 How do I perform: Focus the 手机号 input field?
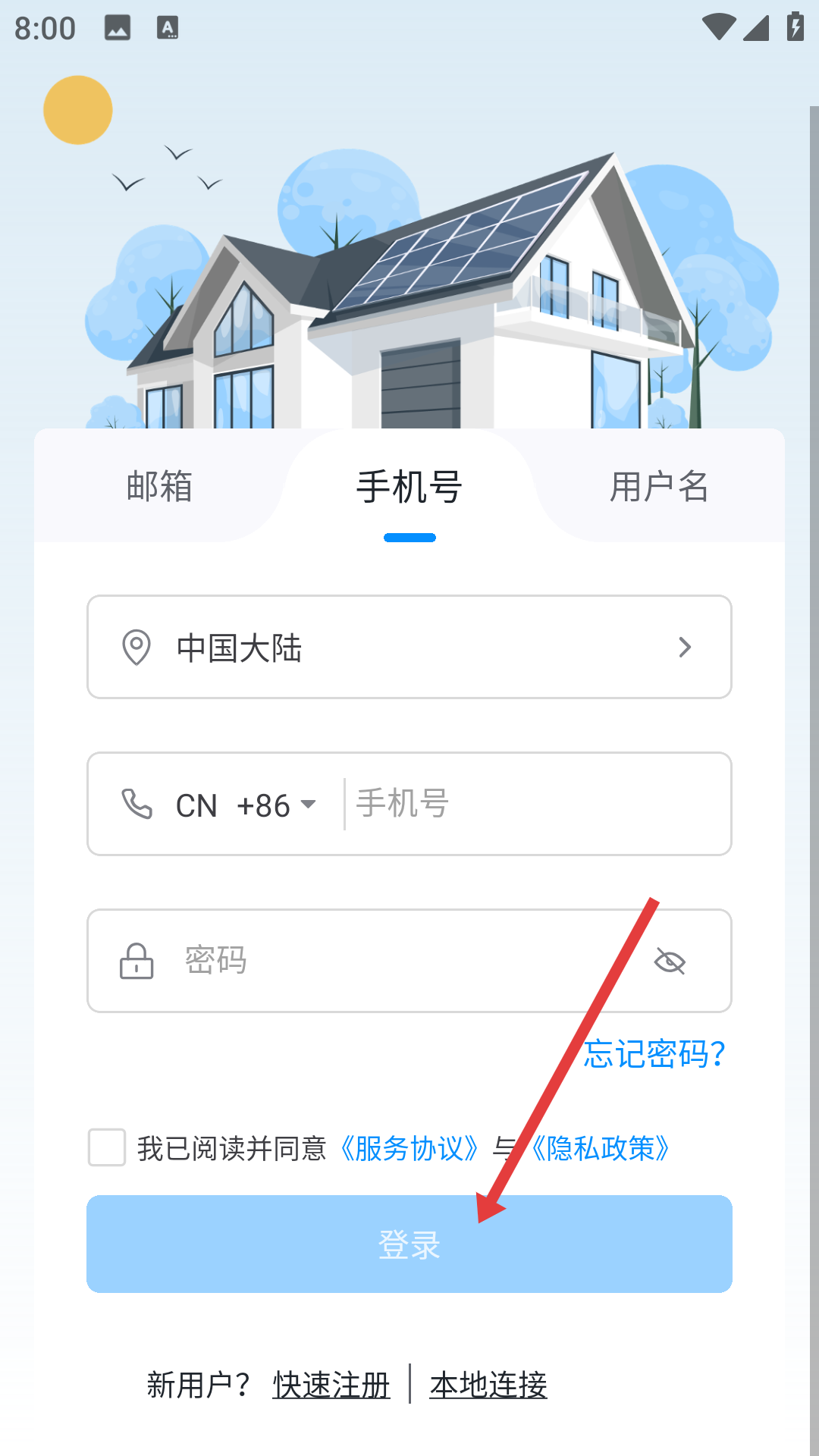tap(531, 804)
